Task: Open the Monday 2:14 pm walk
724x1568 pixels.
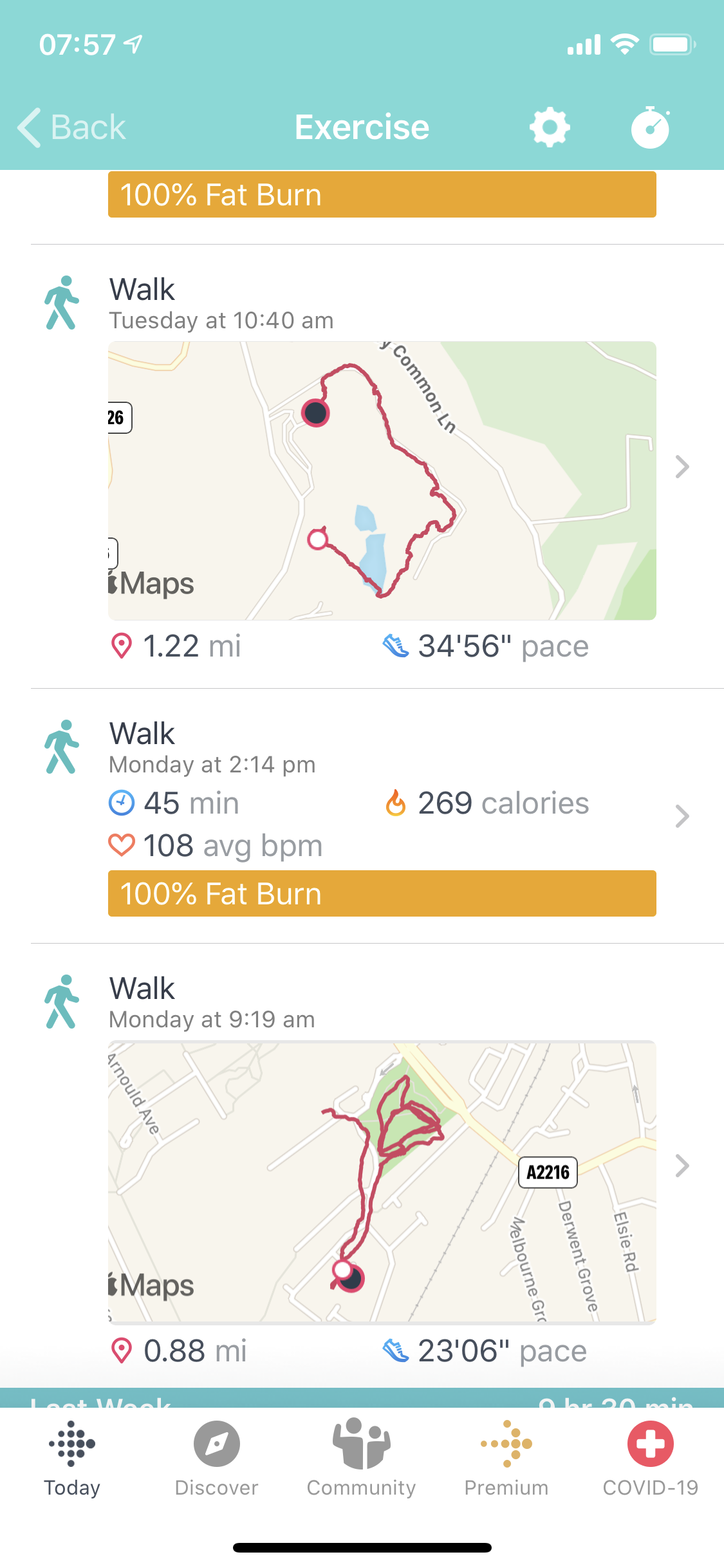Action: [377, 816]
